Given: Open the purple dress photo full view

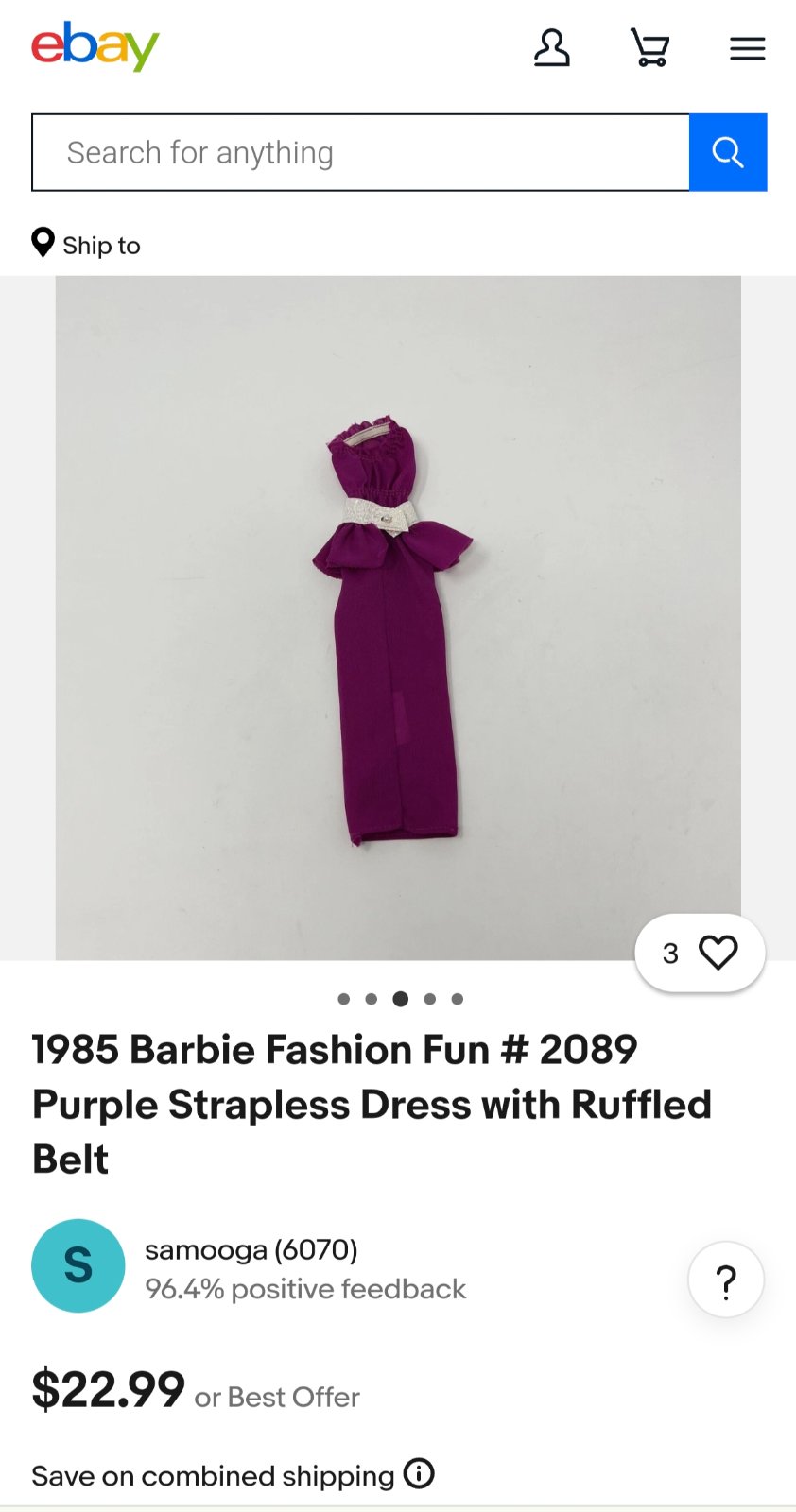Looking at the screenshot, I should click(x=398, y=618).
